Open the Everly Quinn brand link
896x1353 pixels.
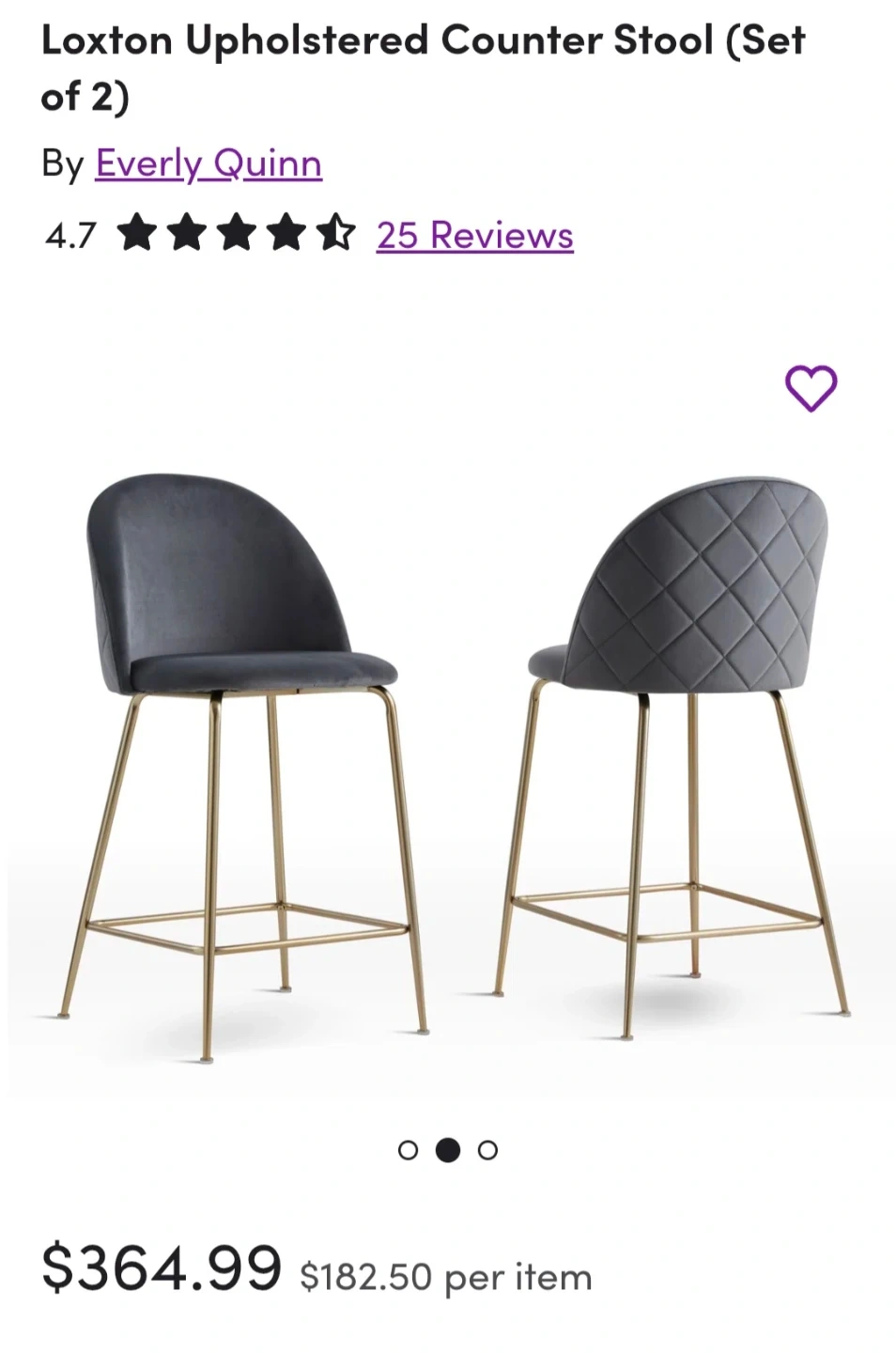[209, 163]
